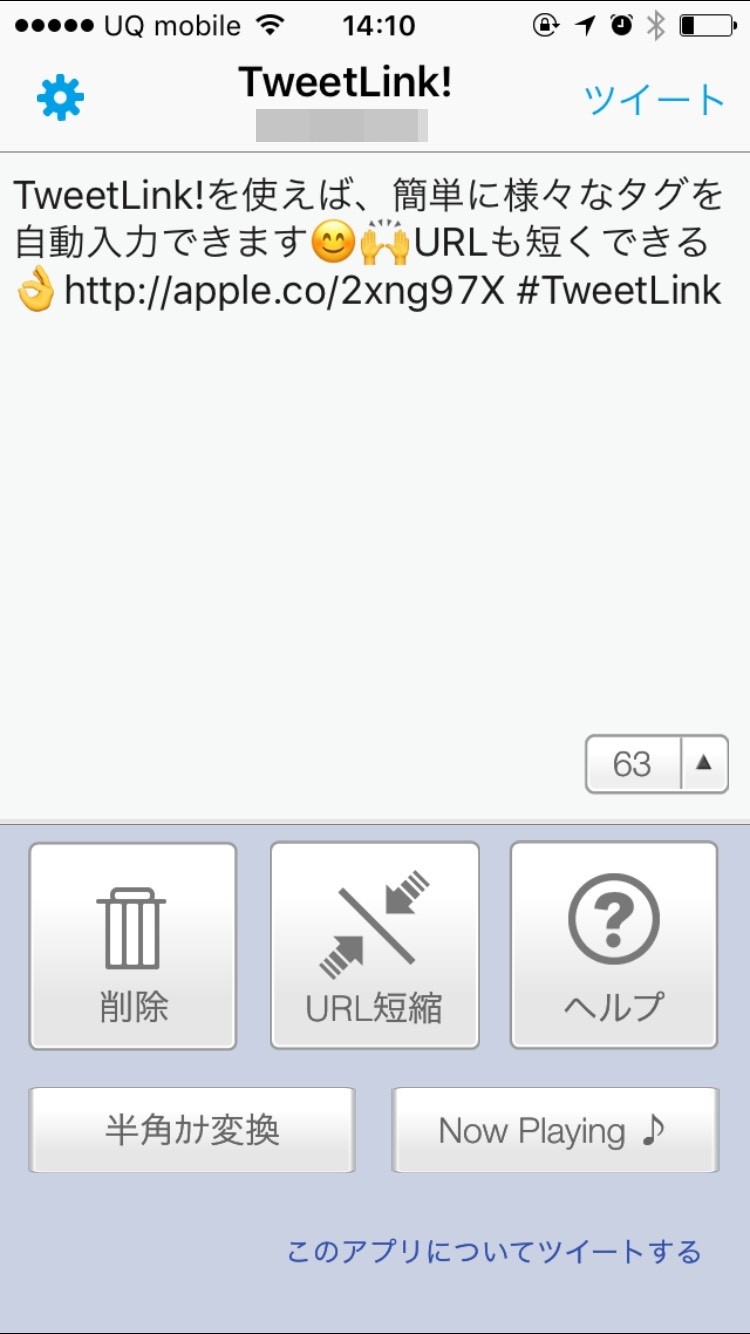Screen dimensions: 750x1334
Task: Insert the current song with Now Playing
Action: [x=555, y=1130]
